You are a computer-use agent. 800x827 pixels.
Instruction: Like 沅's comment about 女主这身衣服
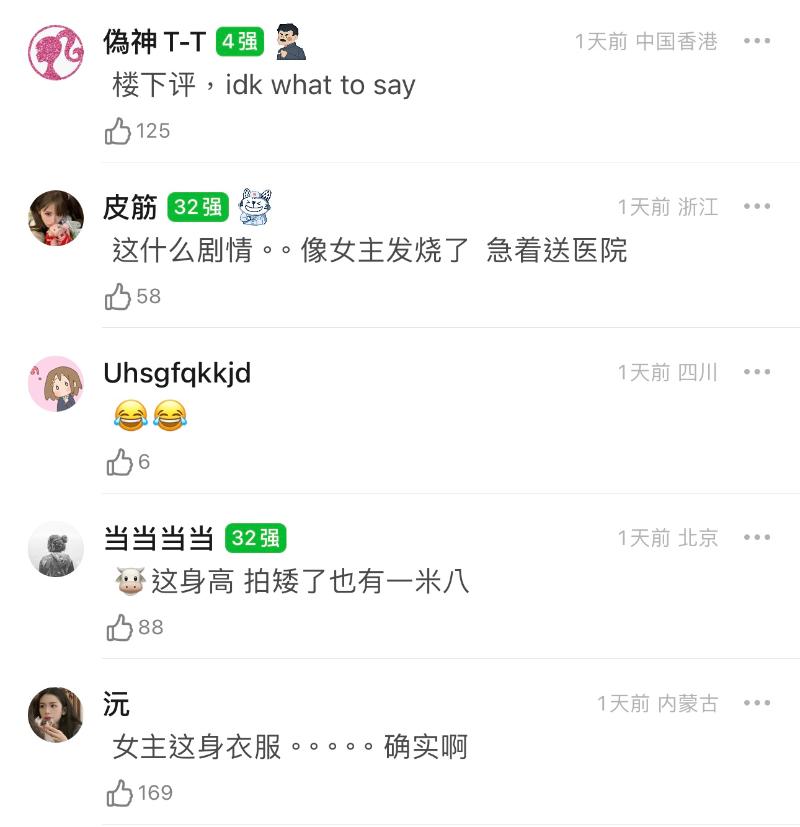pyautogui.click(x=119, y=793)
